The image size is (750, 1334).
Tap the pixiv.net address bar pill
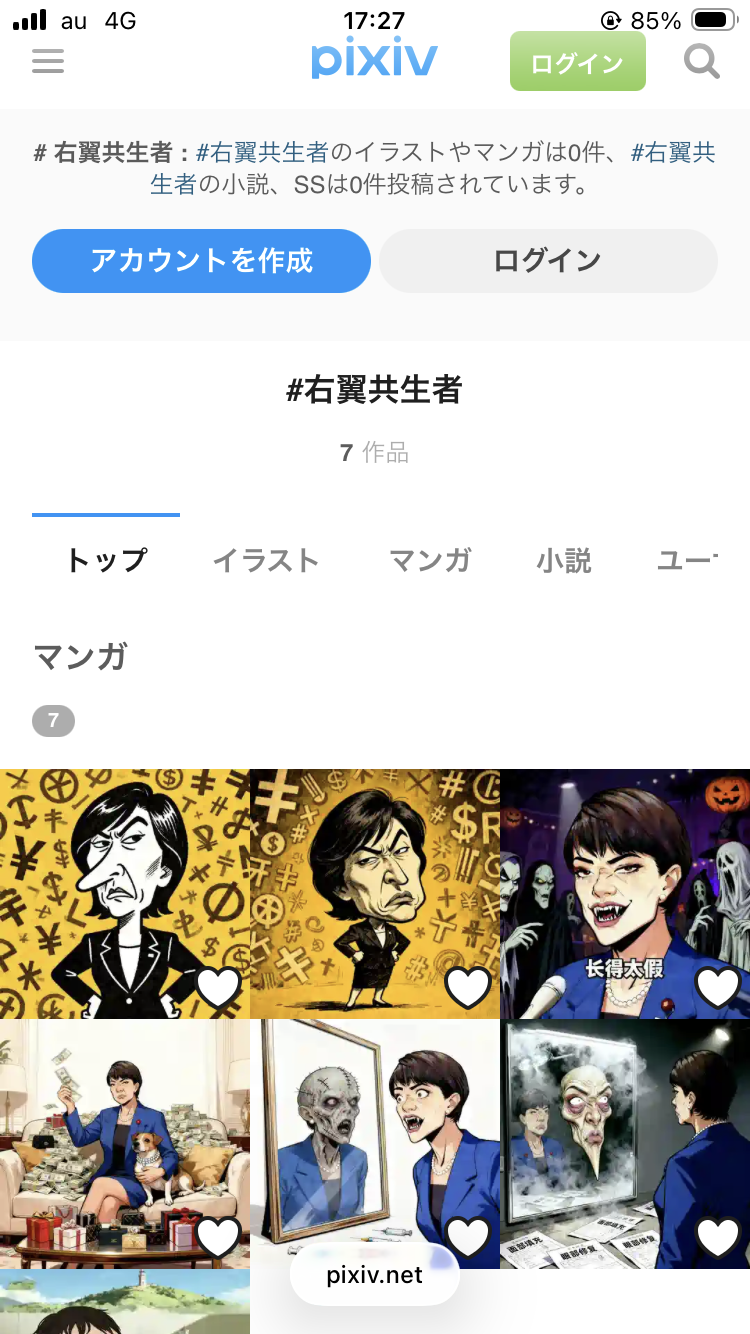click(x=374, y=1275)
